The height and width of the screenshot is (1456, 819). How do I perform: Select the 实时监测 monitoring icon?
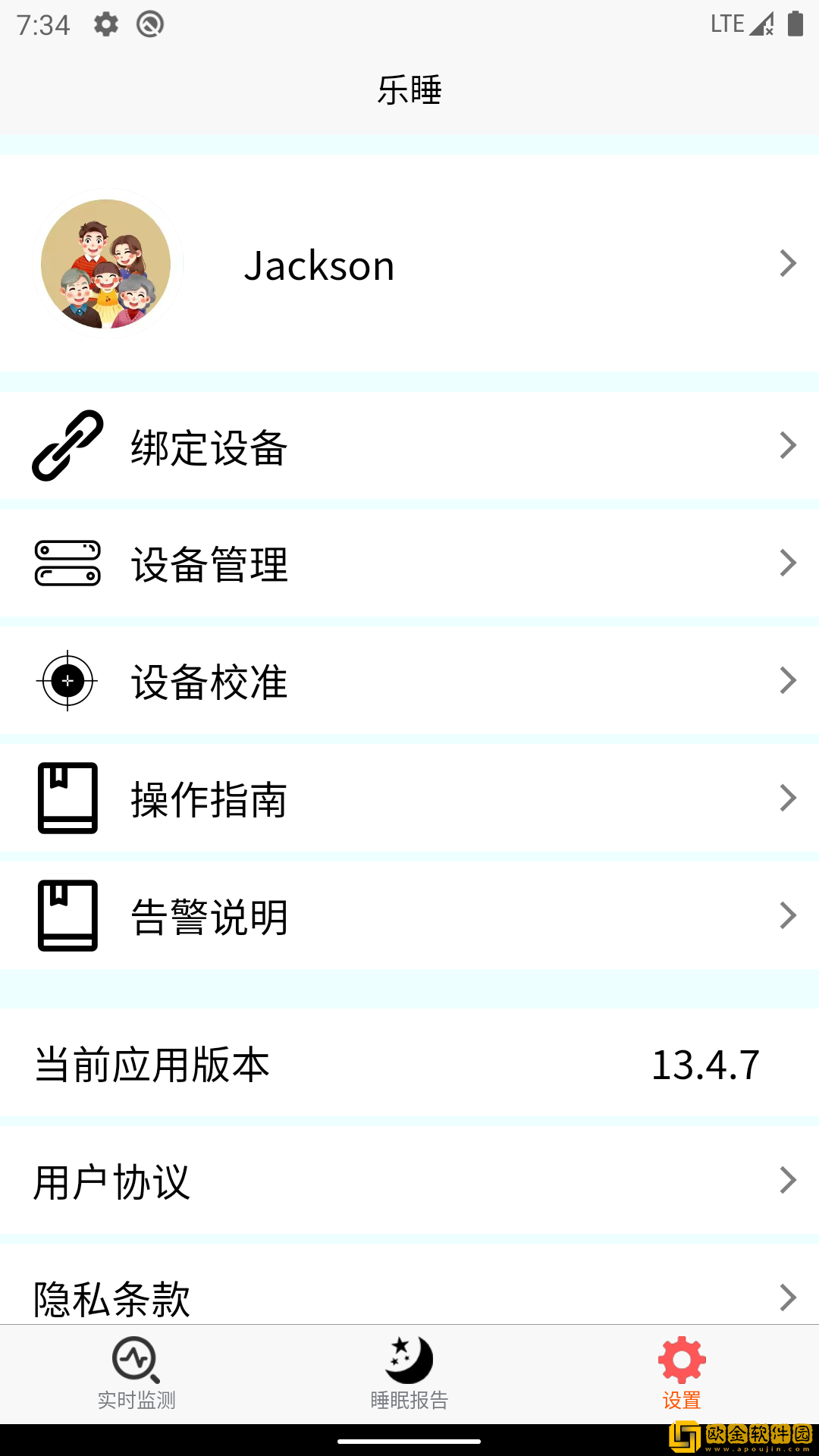coord(135,1357)
